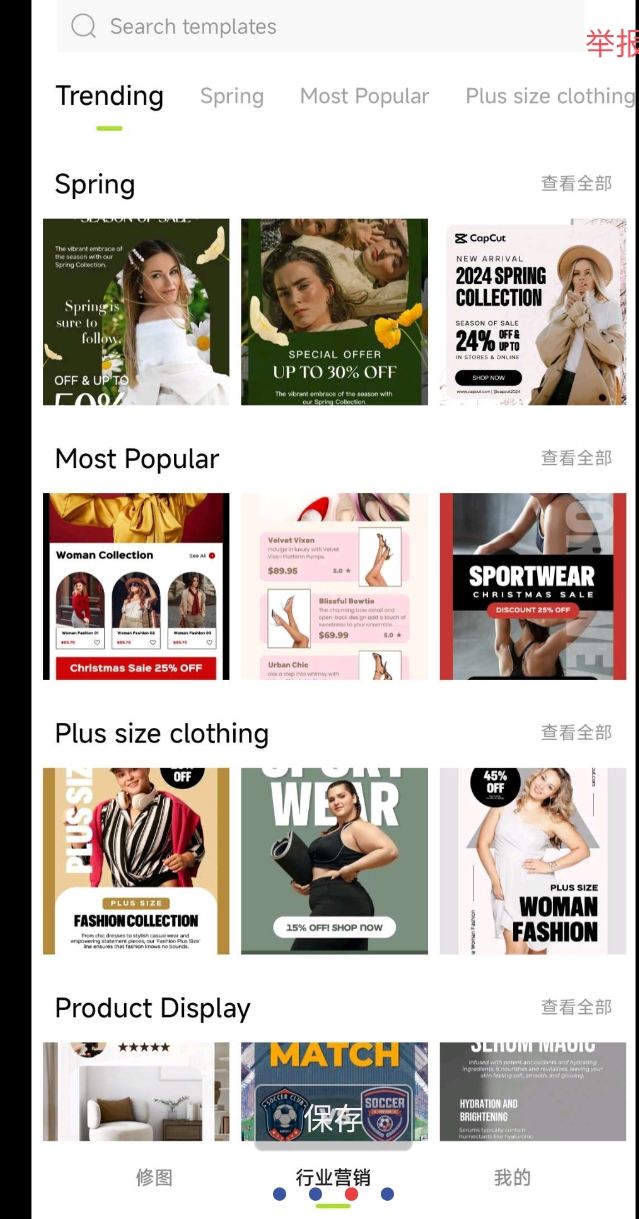View all Product Display templates

click(576, 1007)
